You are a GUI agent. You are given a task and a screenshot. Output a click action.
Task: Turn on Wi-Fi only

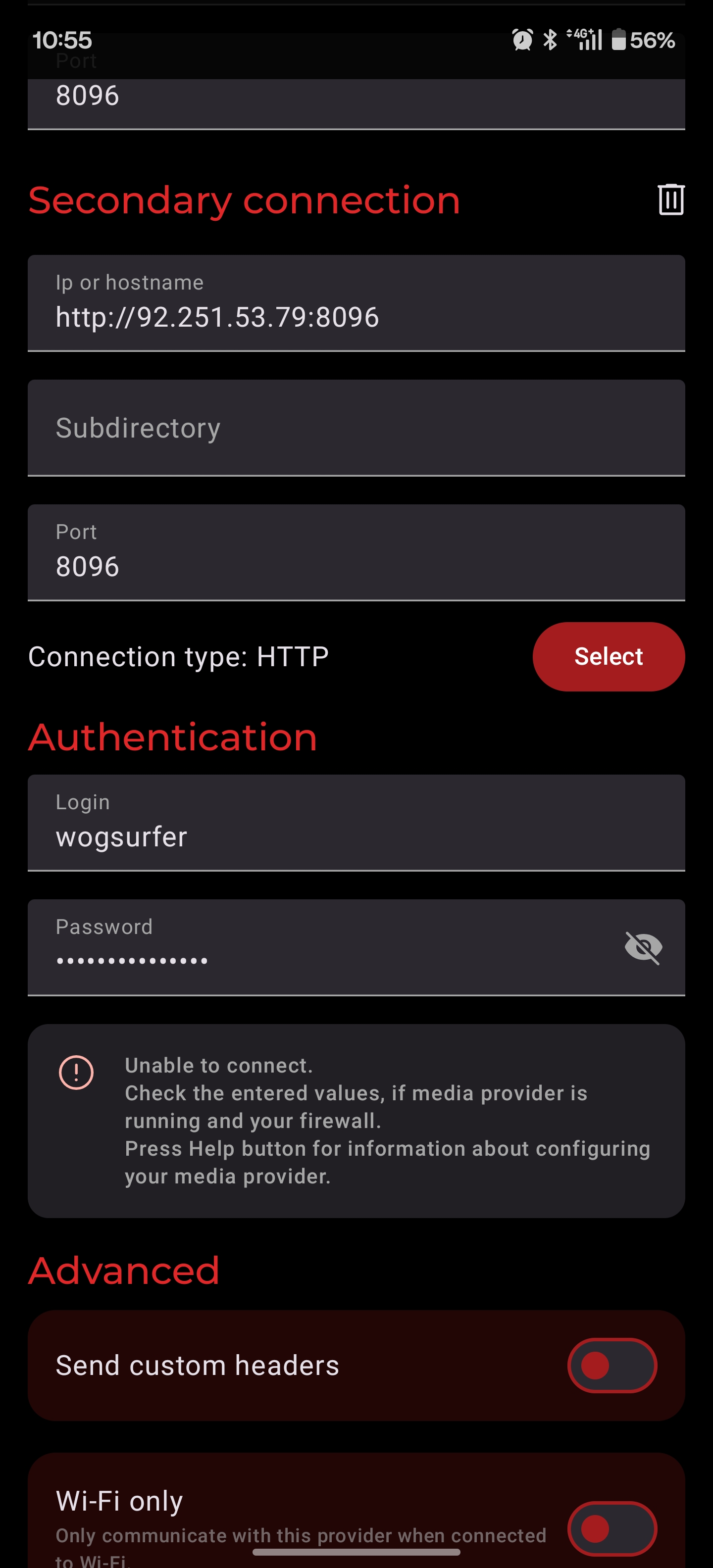611,1528
